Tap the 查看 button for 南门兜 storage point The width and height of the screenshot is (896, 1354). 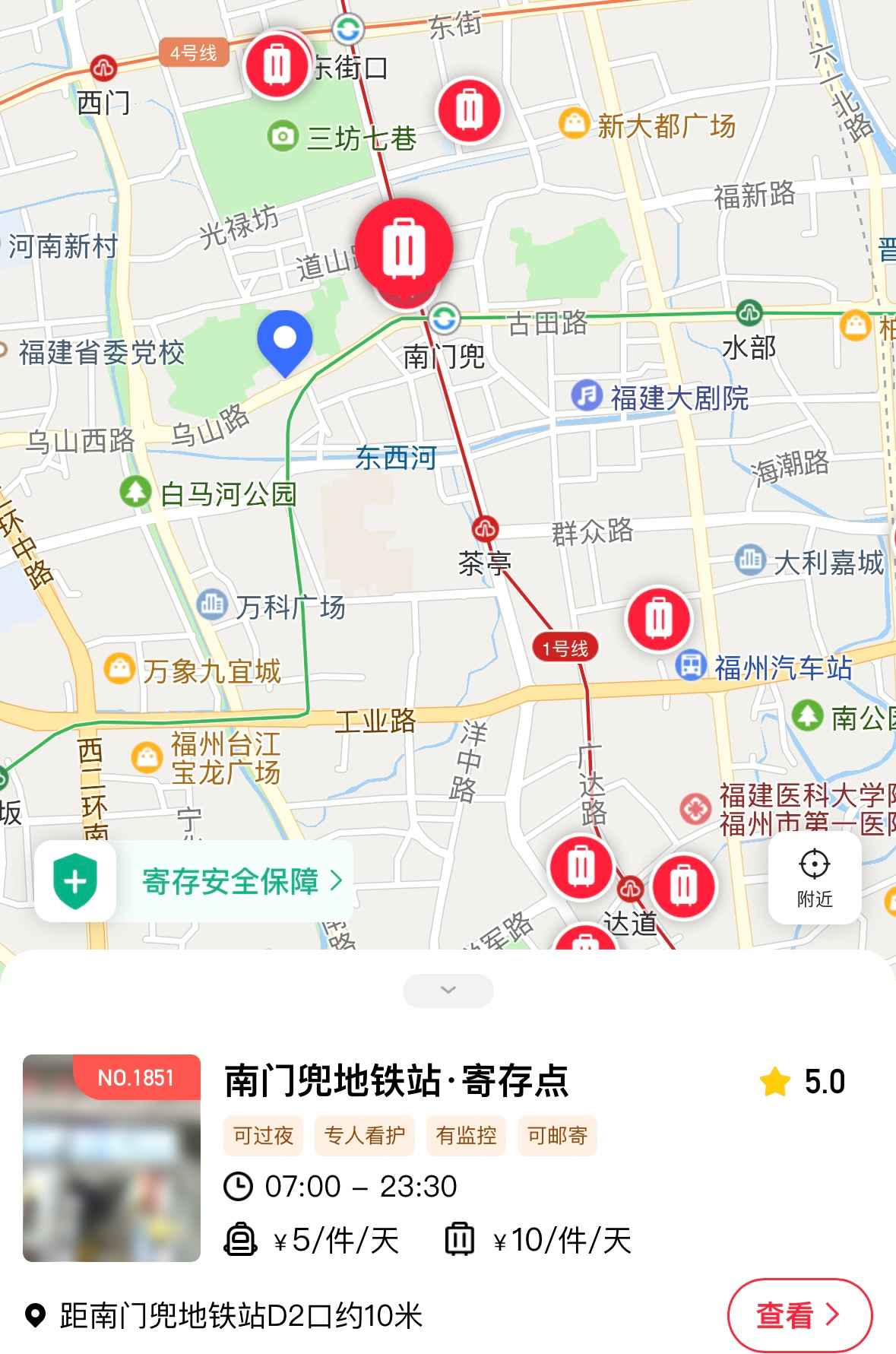pyautogui.click(x=799, y=1314)
